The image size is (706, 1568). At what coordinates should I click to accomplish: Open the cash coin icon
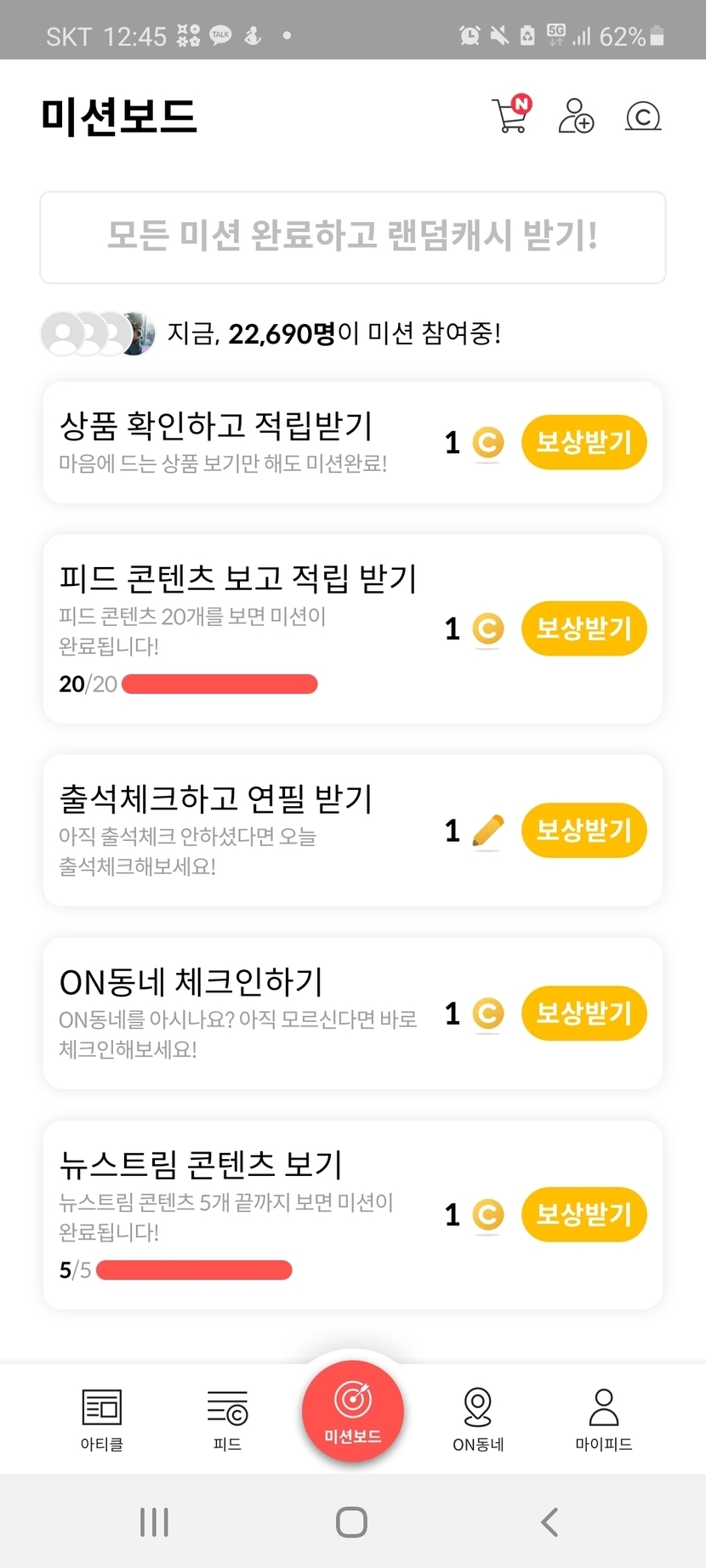(x=643, y=116)
